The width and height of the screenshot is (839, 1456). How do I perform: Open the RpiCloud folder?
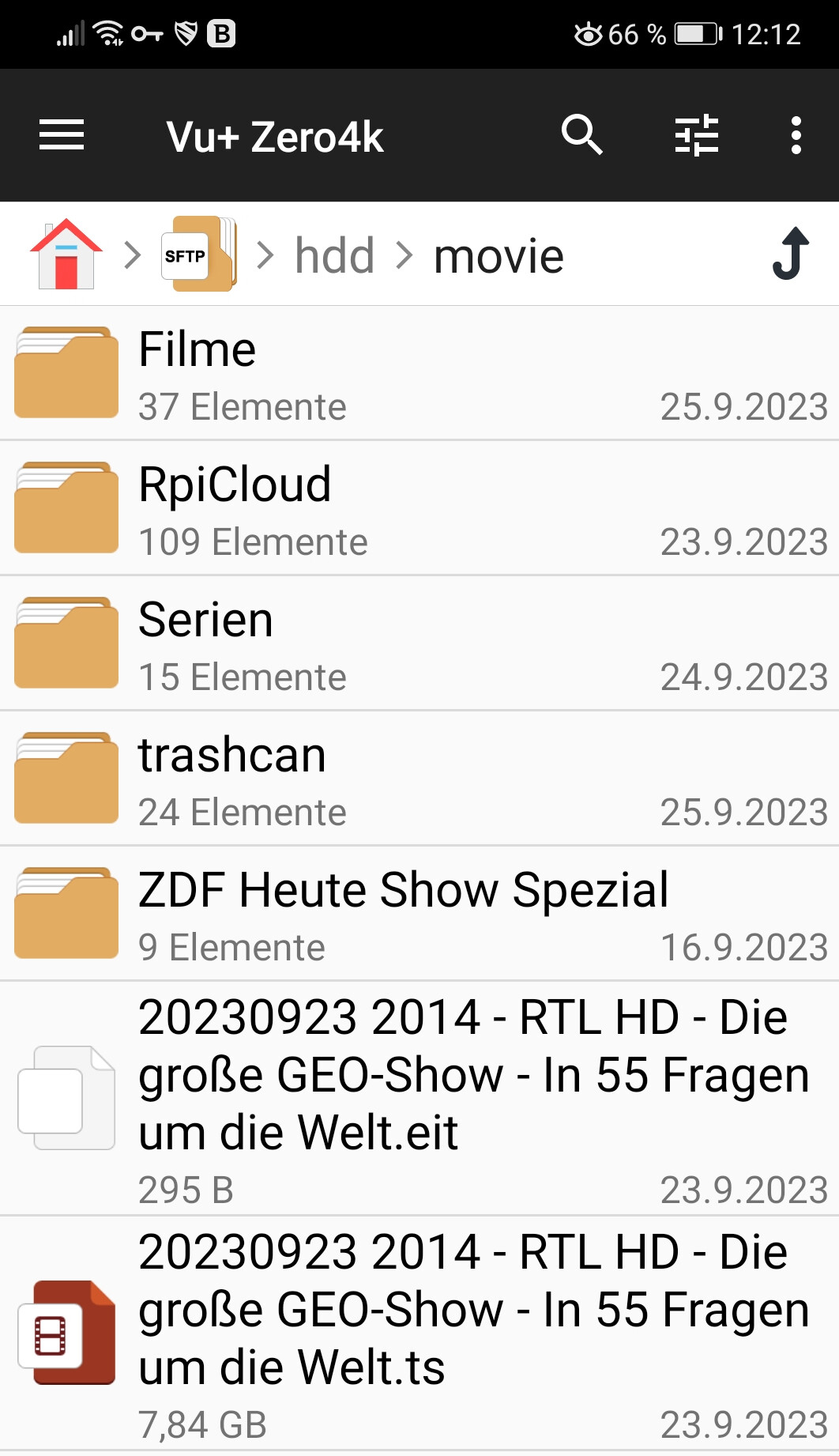(x=419, y=508)
